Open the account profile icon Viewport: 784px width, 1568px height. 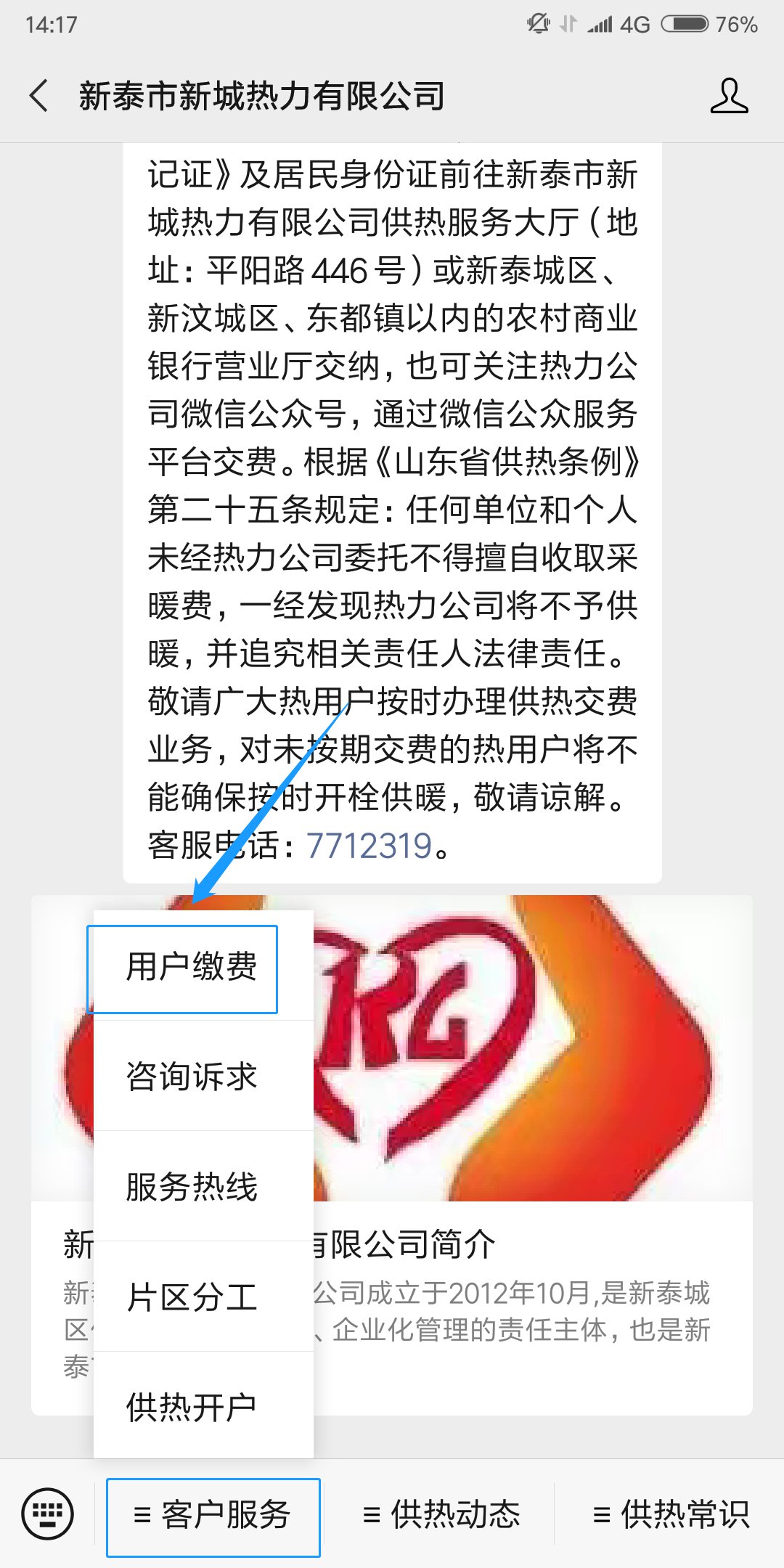729,96
